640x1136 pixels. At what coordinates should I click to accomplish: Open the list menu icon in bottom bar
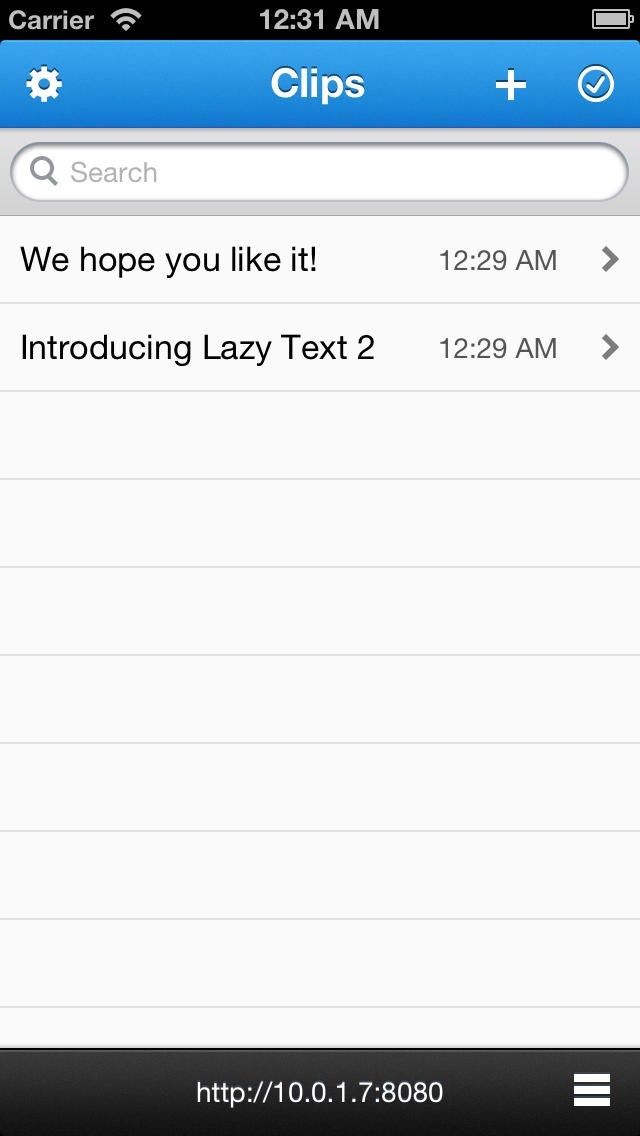coord(592,1090)
